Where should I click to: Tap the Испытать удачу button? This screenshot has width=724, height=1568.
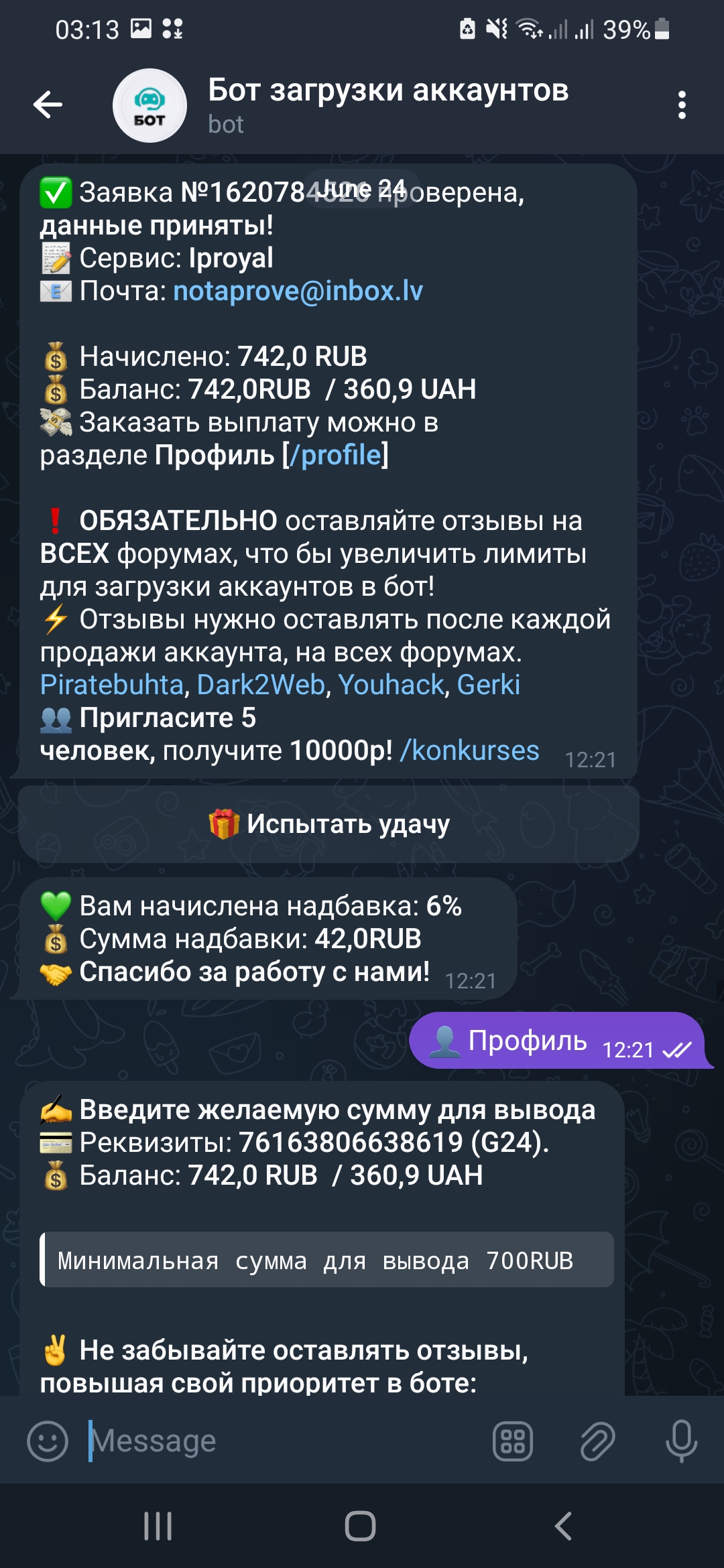coord(328,824)
